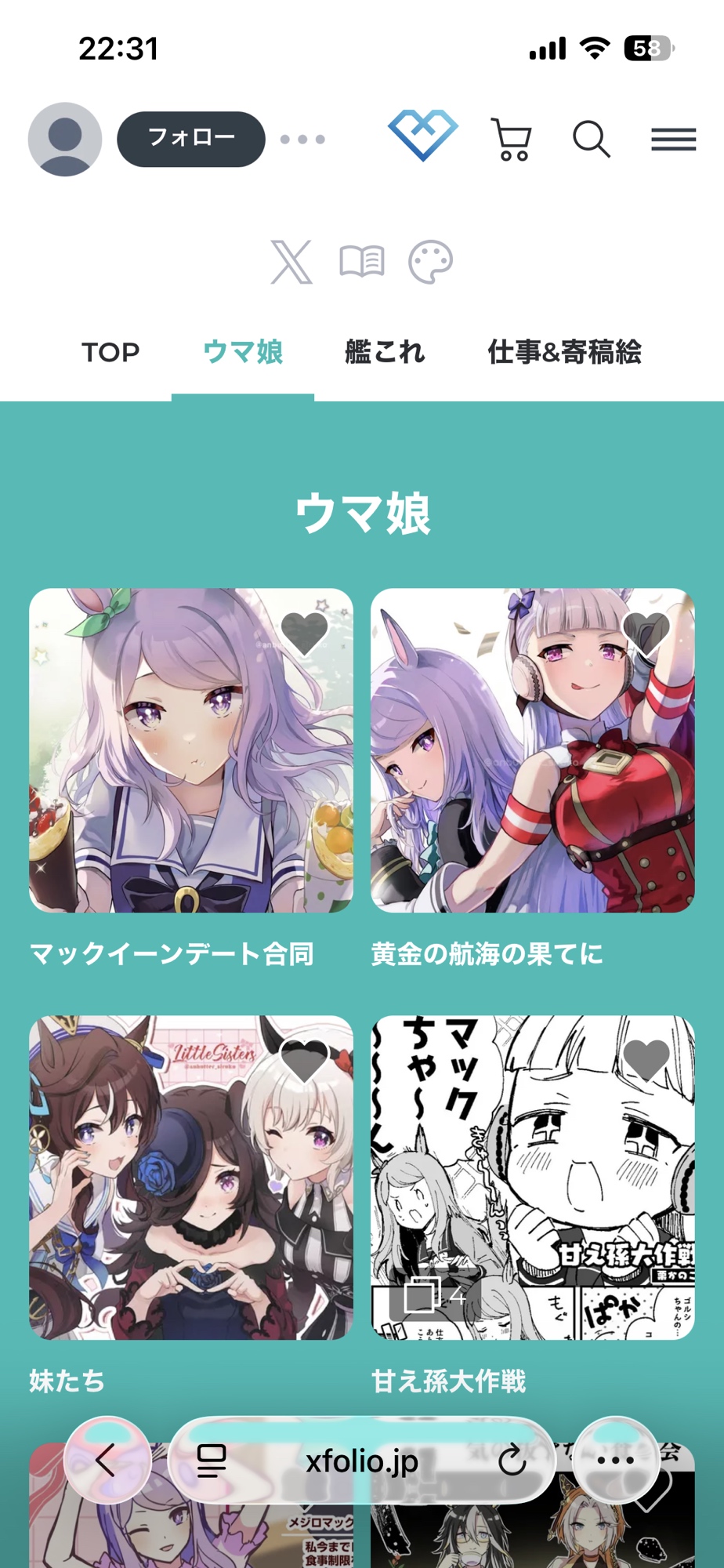Visit the creator's X profile link
This screenshot has height=1568, width=724.
click(291, 262)
